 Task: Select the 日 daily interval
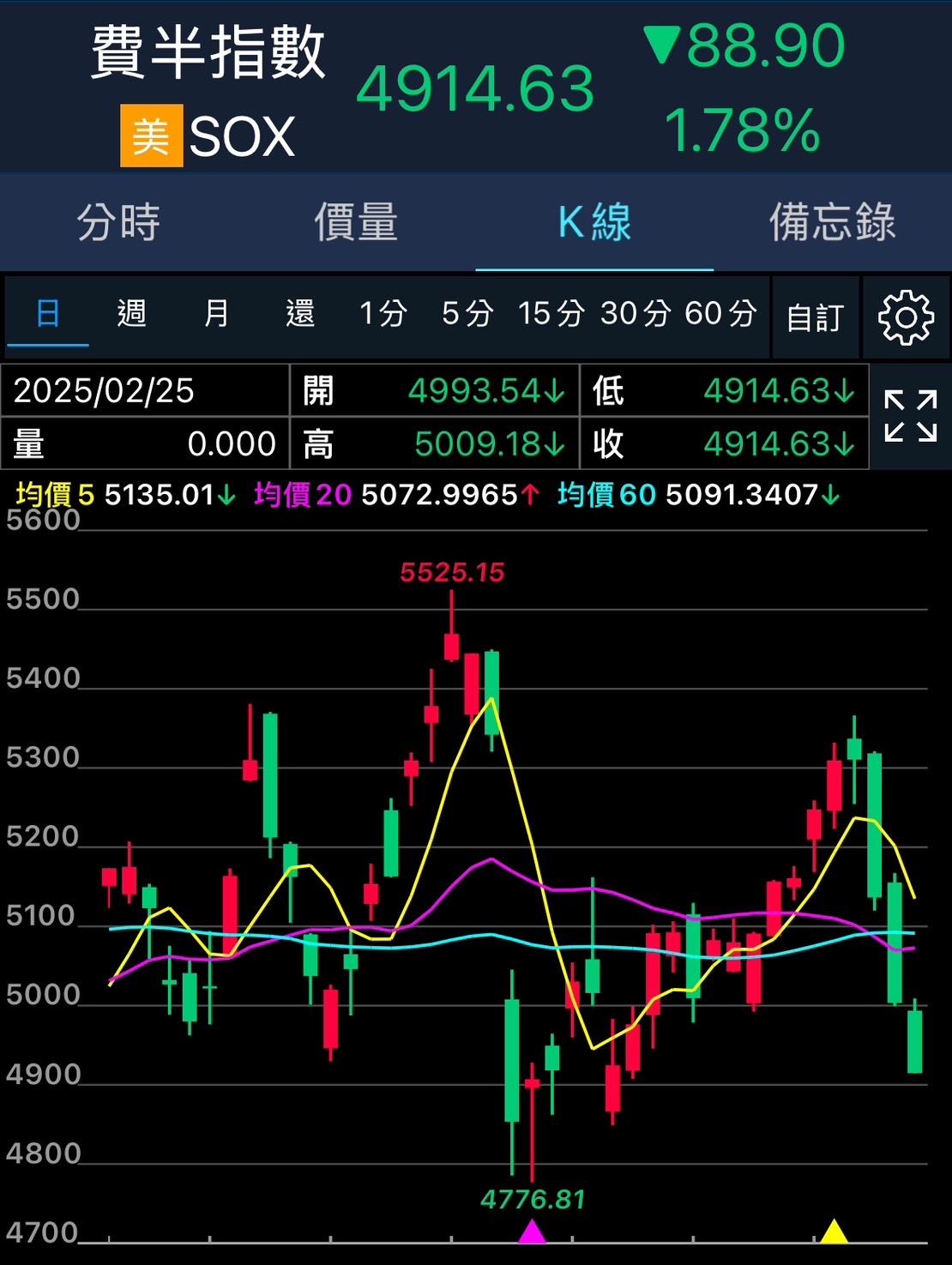[48, 314]
